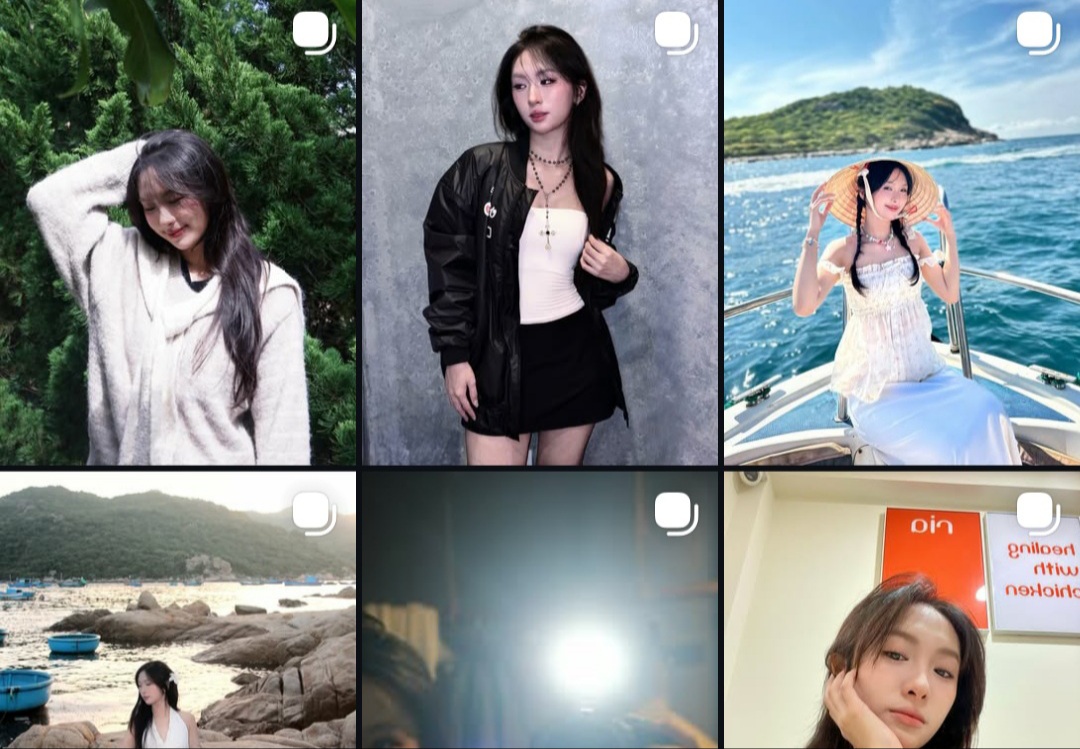Open the boat post with the conical hat
Viewport: 1080px width, 749px height.
902,232
